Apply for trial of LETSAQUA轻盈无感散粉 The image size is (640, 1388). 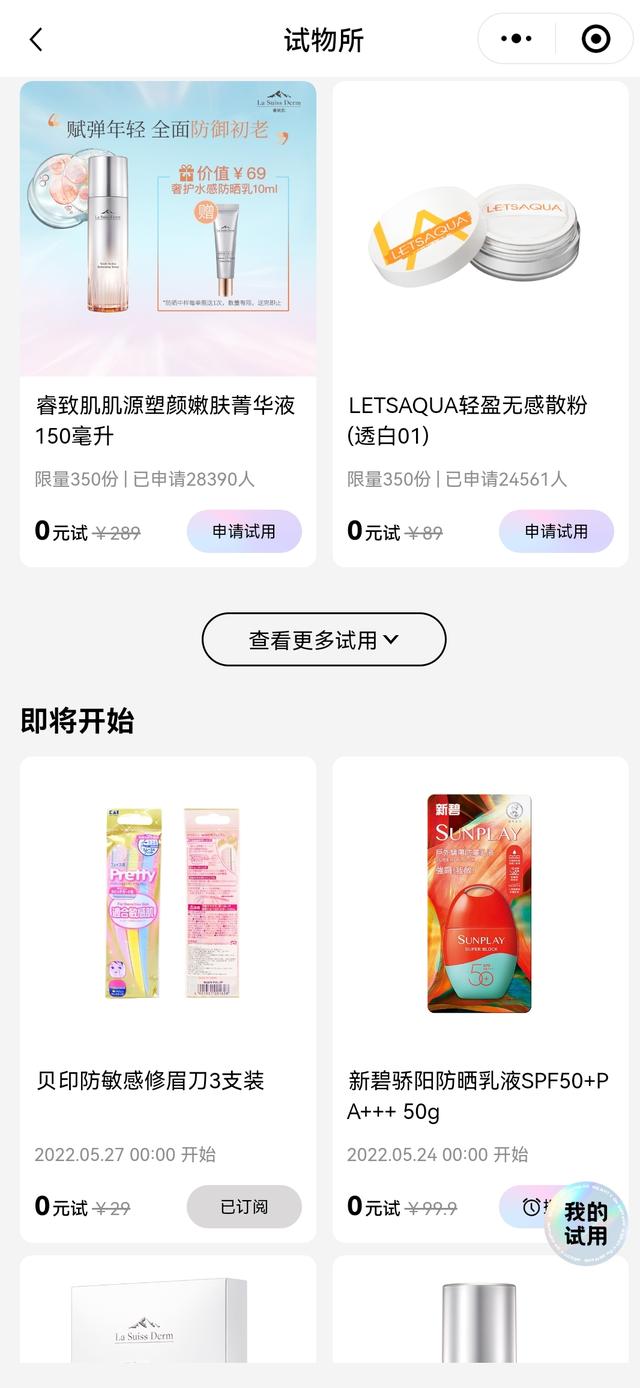(x=556, y=531)
